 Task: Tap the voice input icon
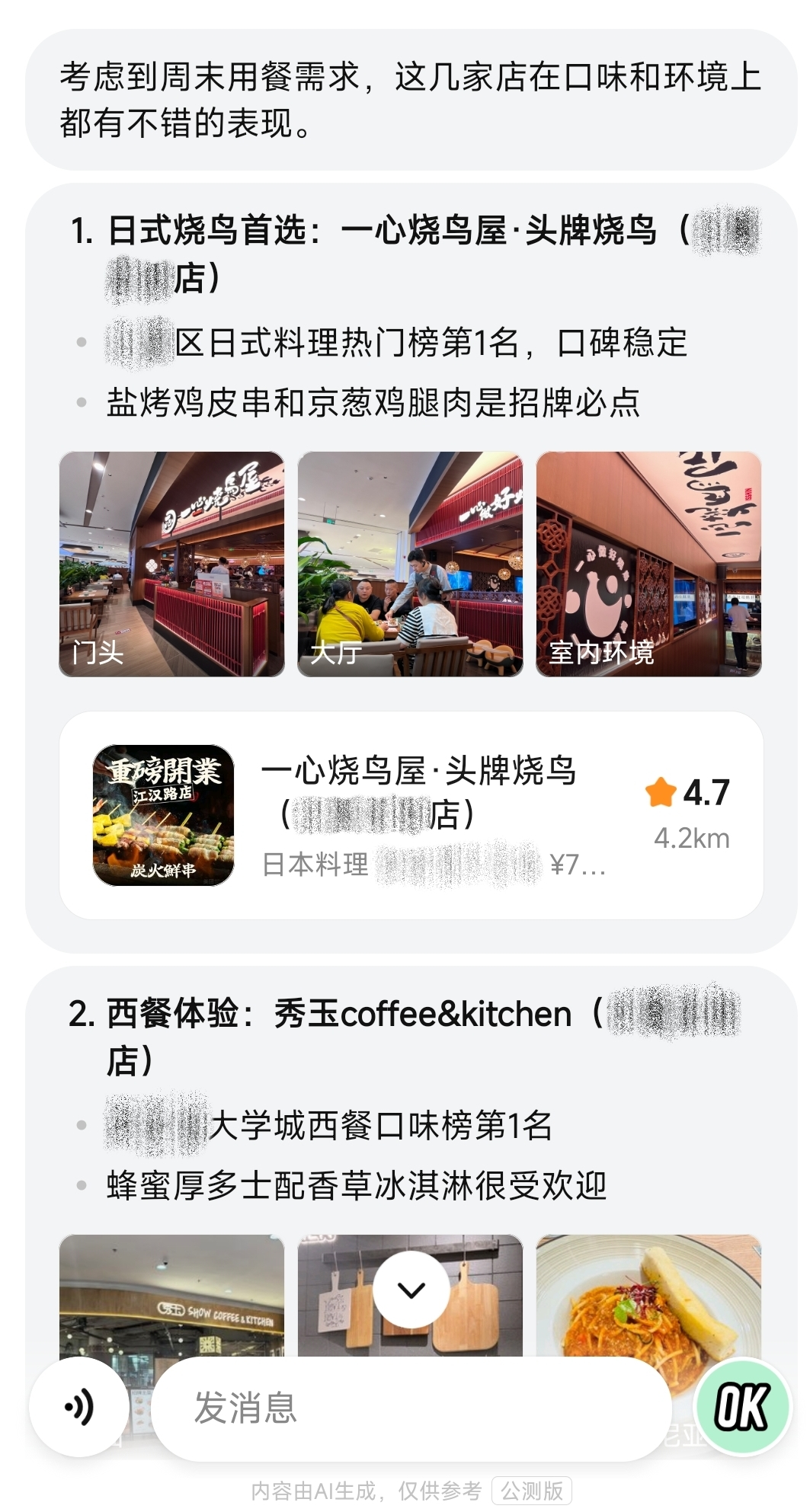click(79, 1407)
